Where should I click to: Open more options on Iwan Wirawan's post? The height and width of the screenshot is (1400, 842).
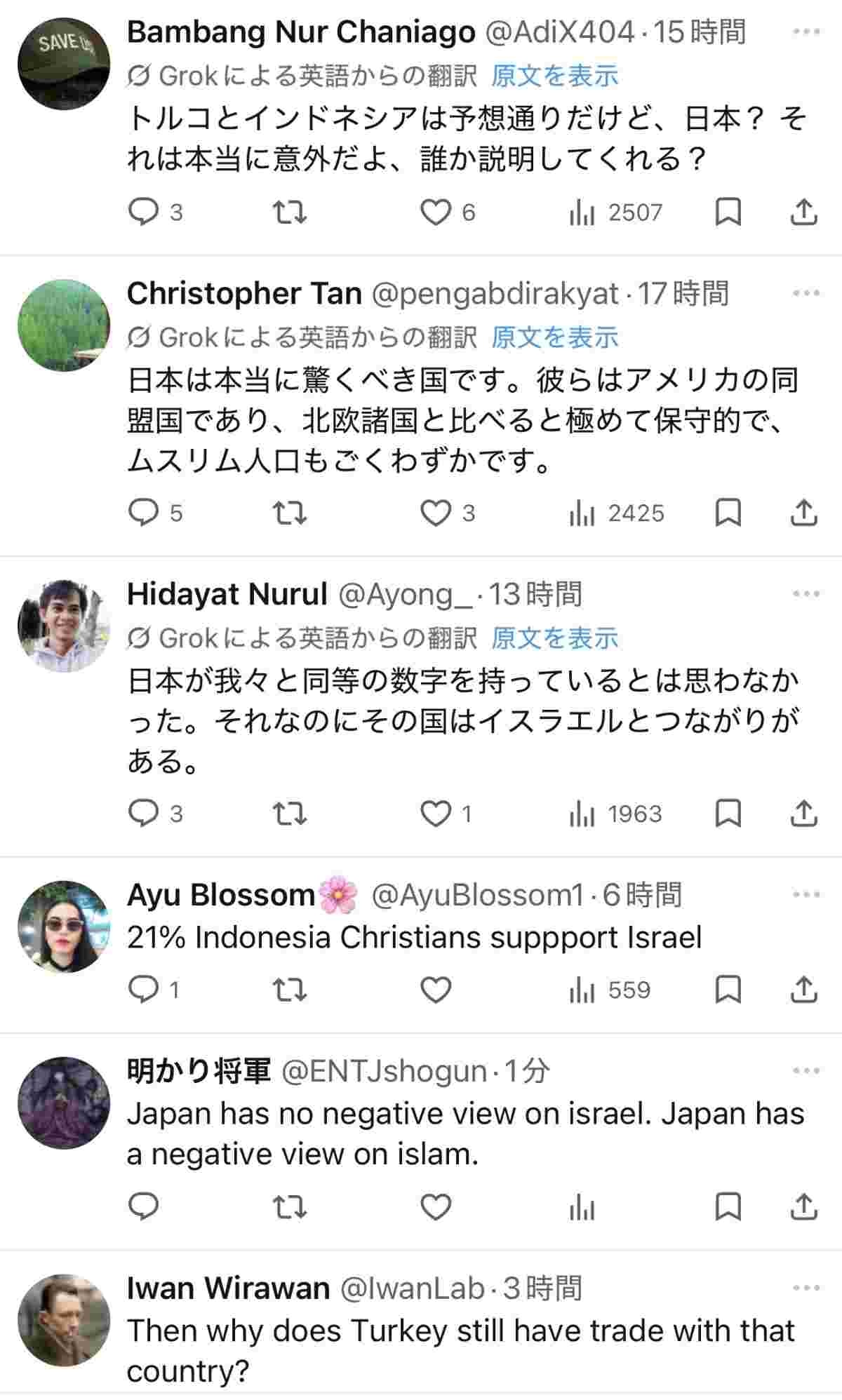[806, 1288]
